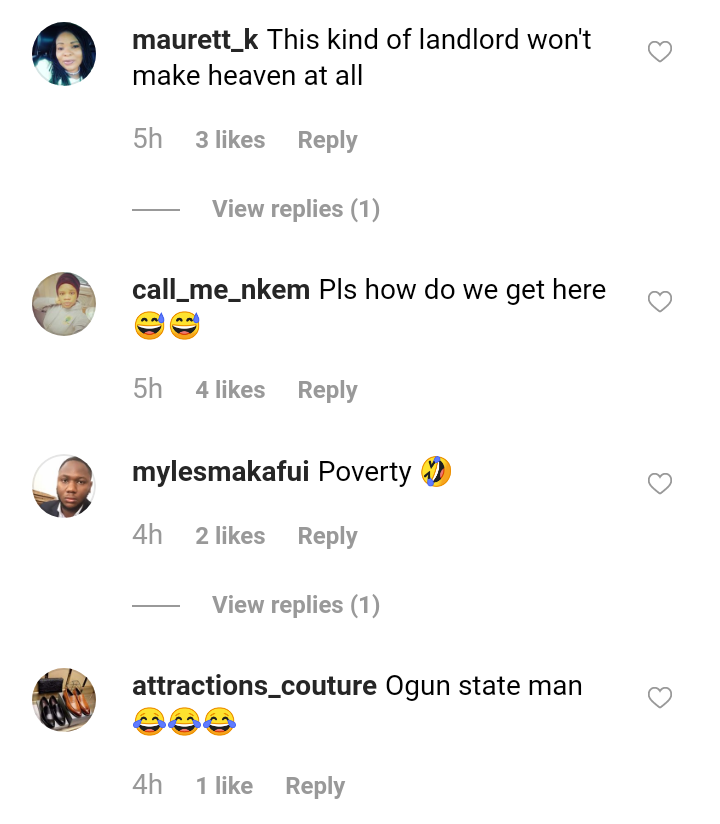Open mylesmakafui's profile picture

pos(64,486)
